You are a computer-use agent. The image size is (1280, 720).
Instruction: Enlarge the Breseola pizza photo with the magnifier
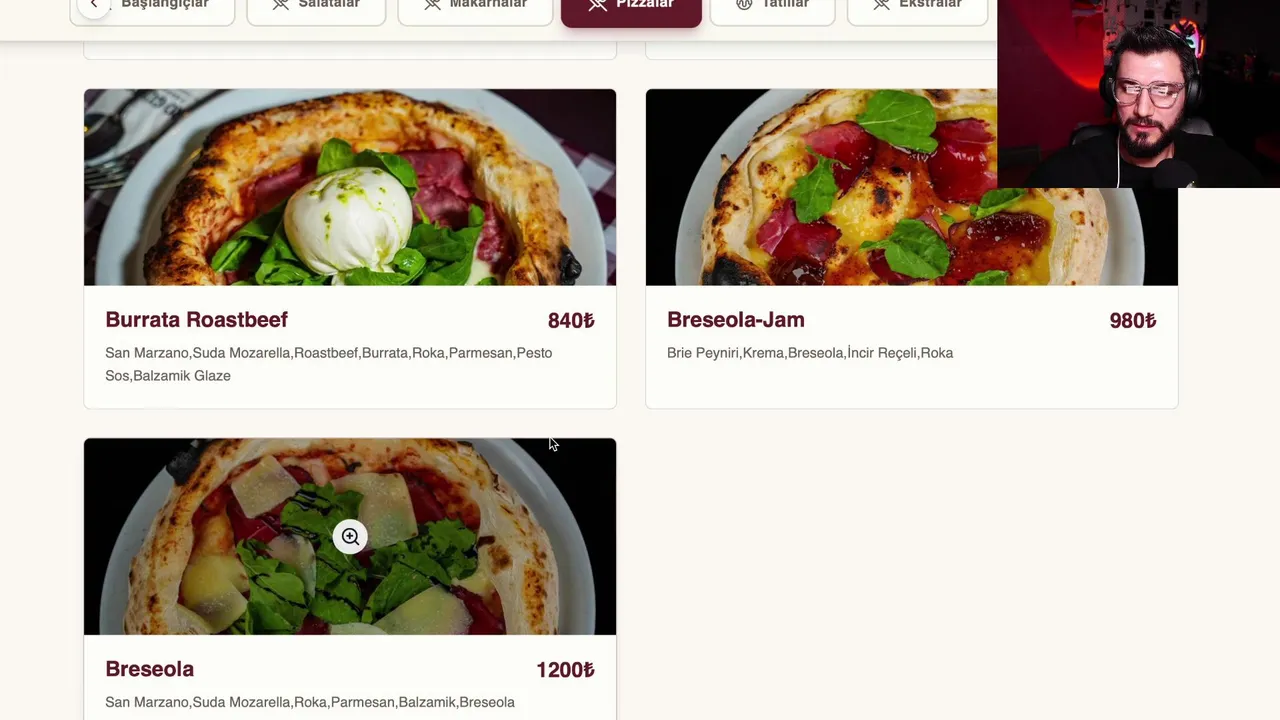(x=350, y=537)
